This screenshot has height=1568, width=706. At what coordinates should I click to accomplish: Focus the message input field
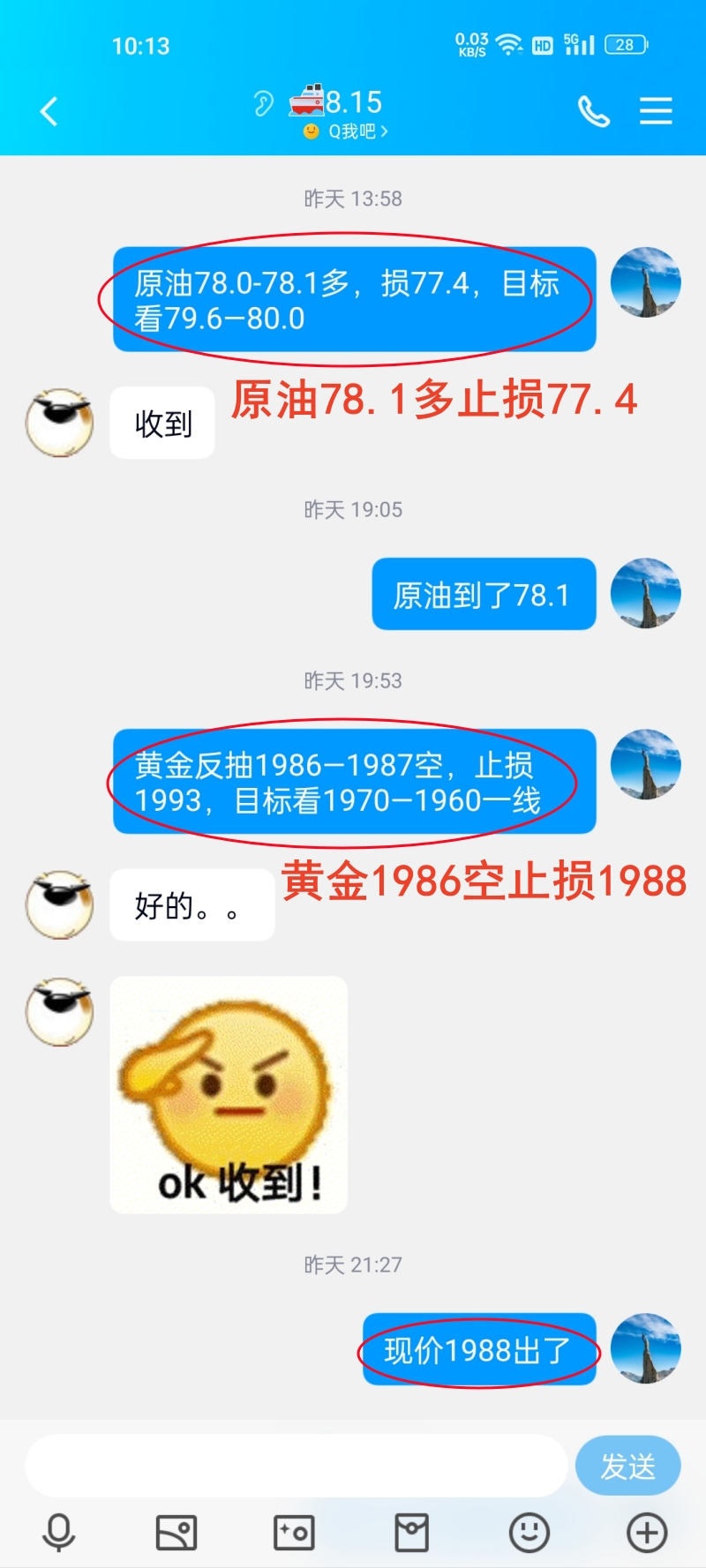click(x=296, y=1466)
